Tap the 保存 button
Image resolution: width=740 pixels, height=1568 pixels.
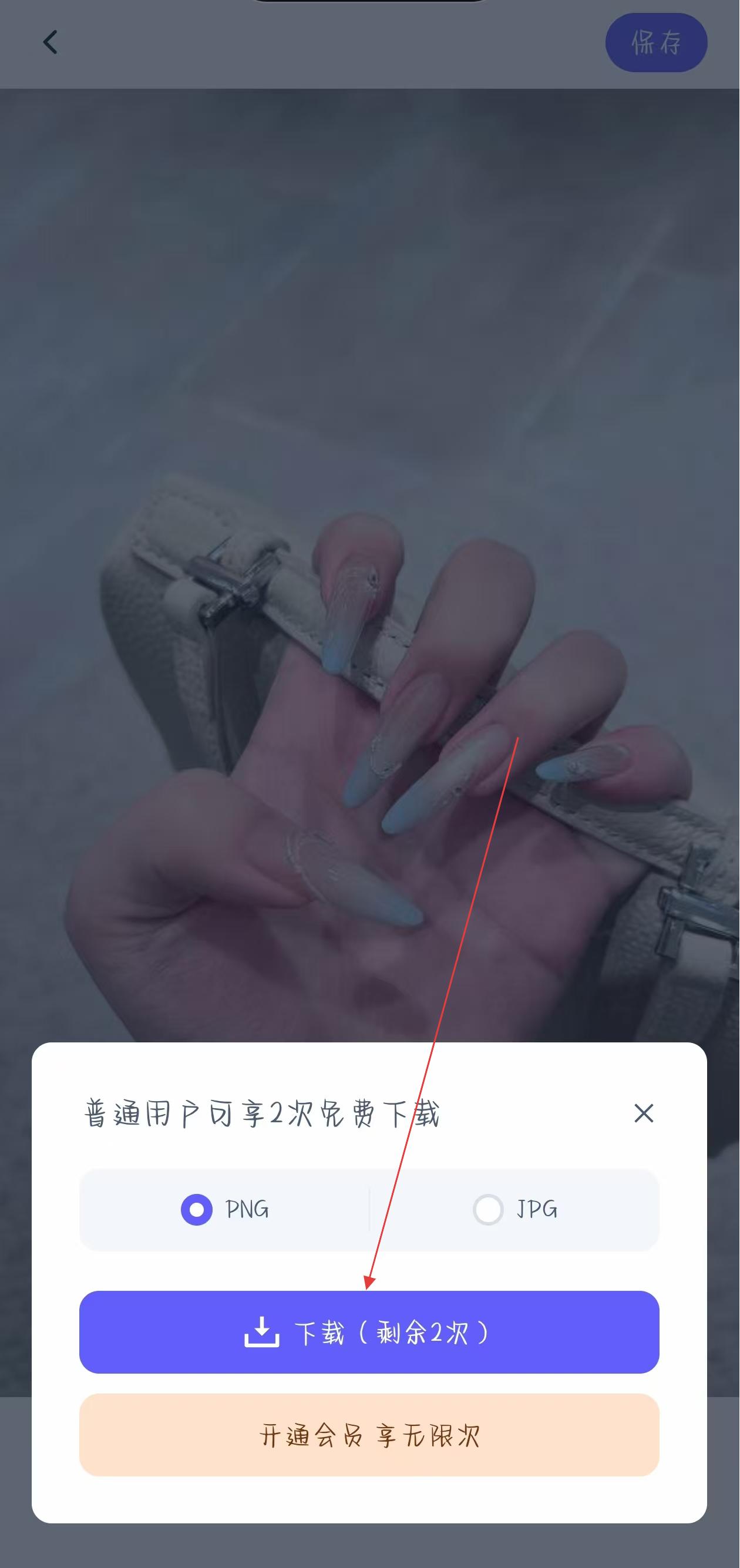coord(655,43)
